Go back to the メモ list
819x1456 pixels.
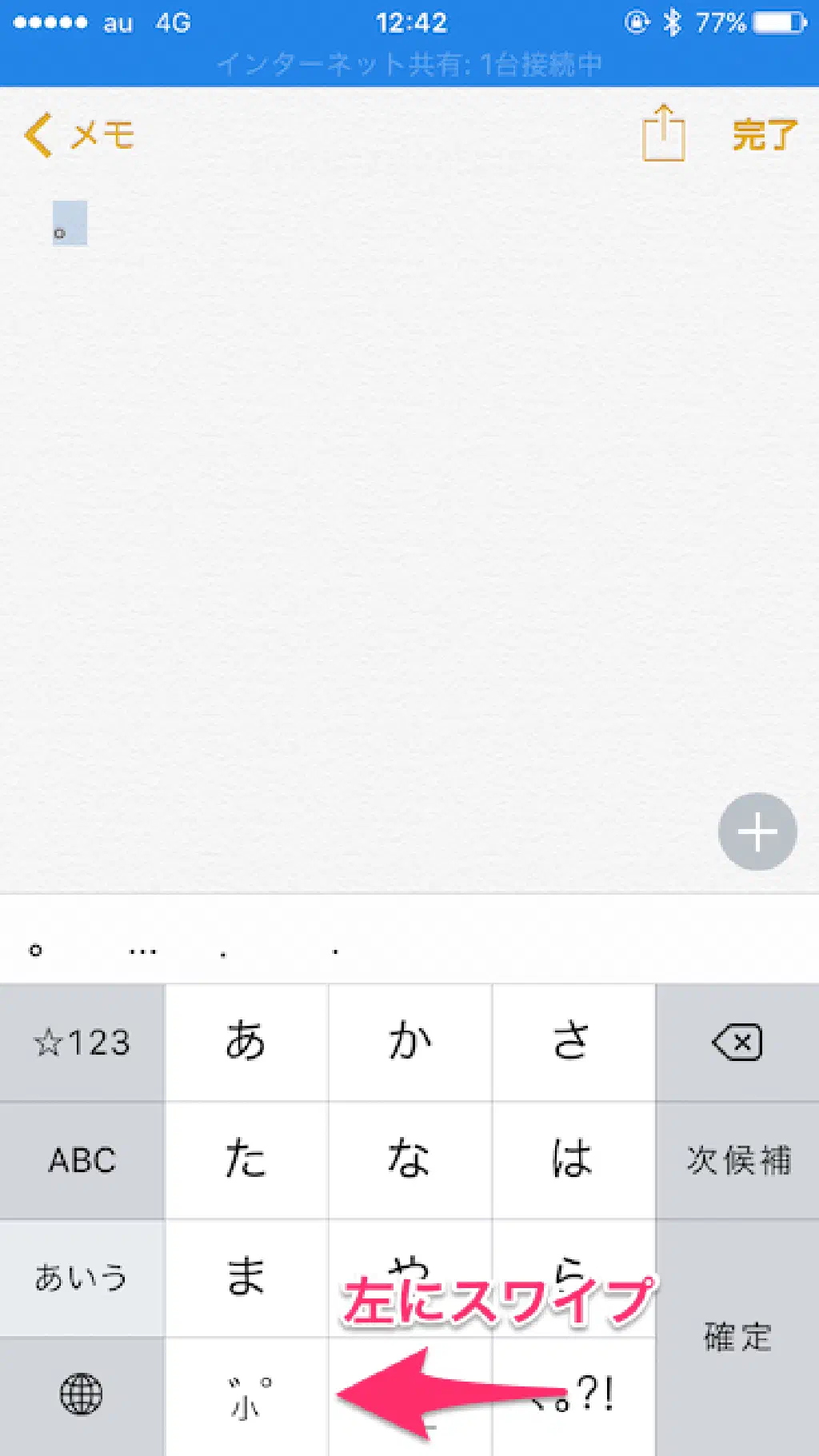pyautogui.click(x=78, y=134)
